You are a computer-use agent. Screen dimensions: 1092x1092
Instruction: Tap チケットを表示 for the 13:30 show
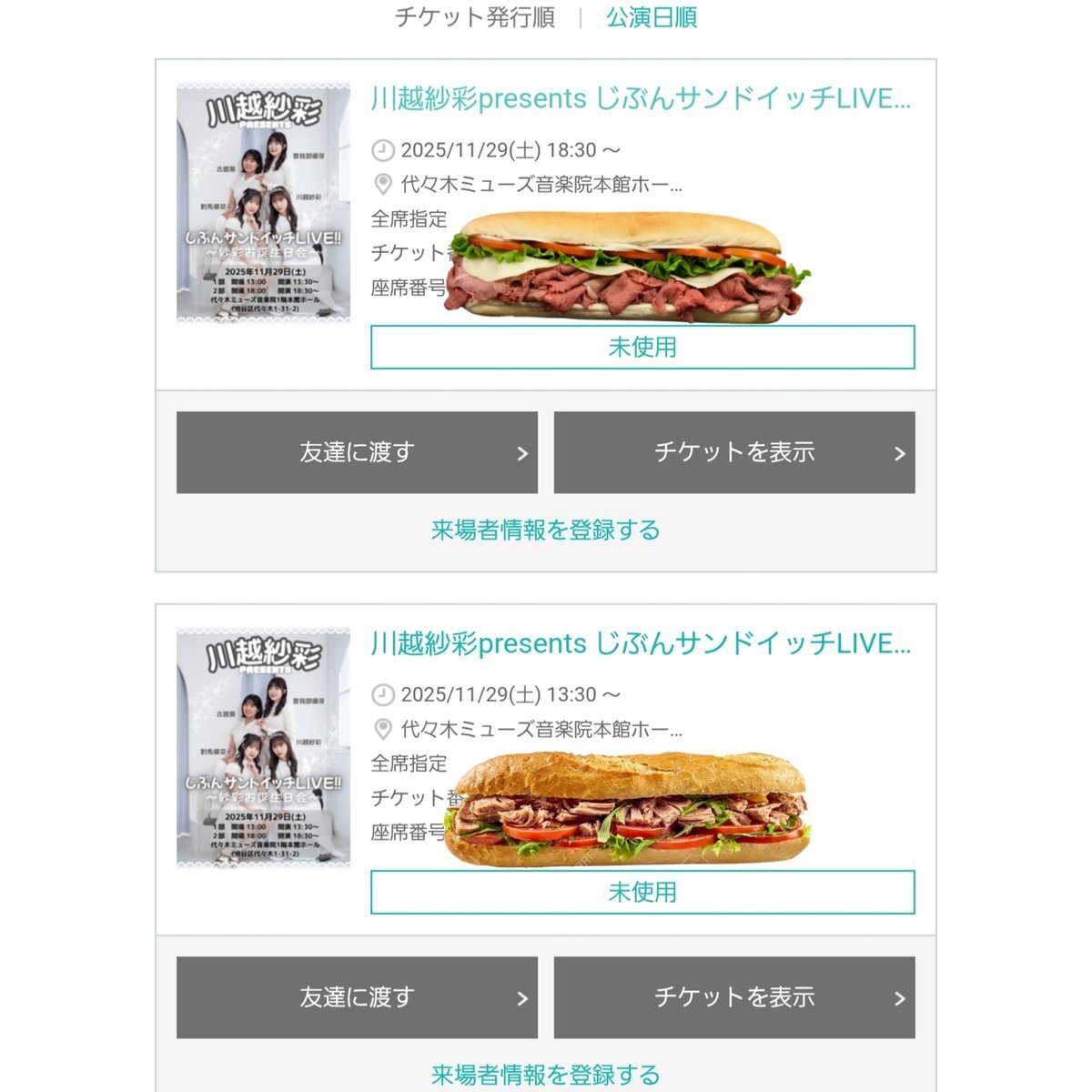(x=734, y=997)
